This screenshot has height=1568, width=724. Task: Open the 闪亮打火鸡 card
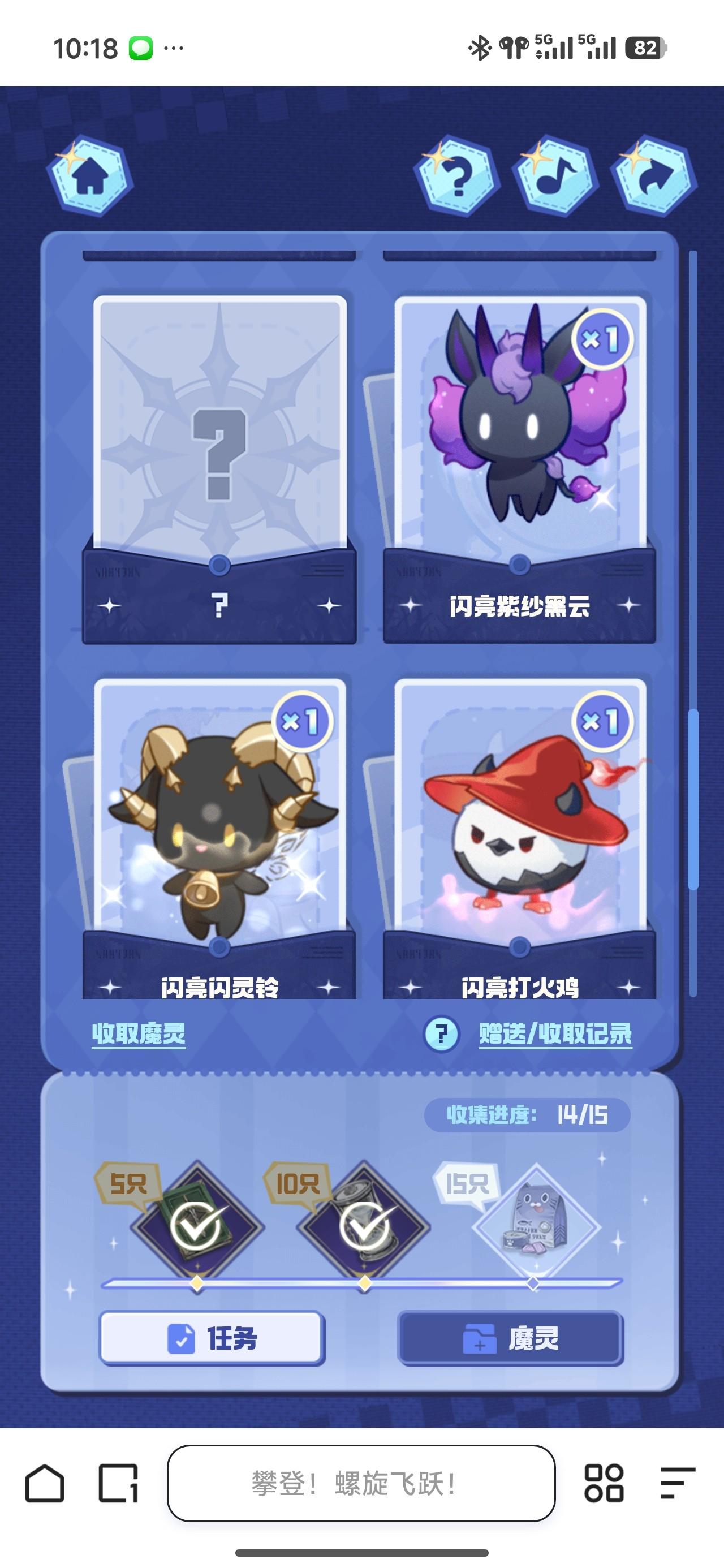click(519, 834)
